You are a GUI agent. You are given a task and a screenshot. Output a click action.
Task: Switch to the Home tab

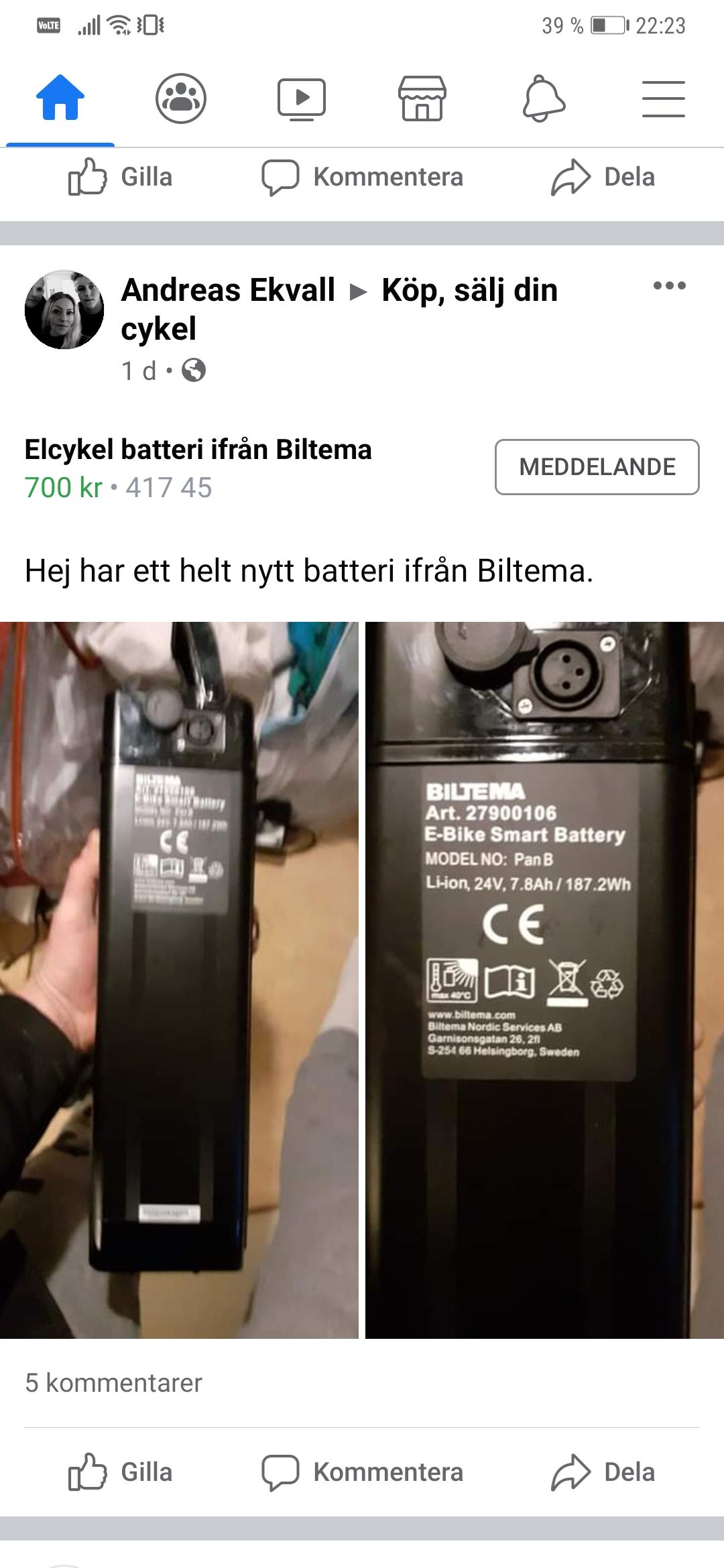(60, 99)
